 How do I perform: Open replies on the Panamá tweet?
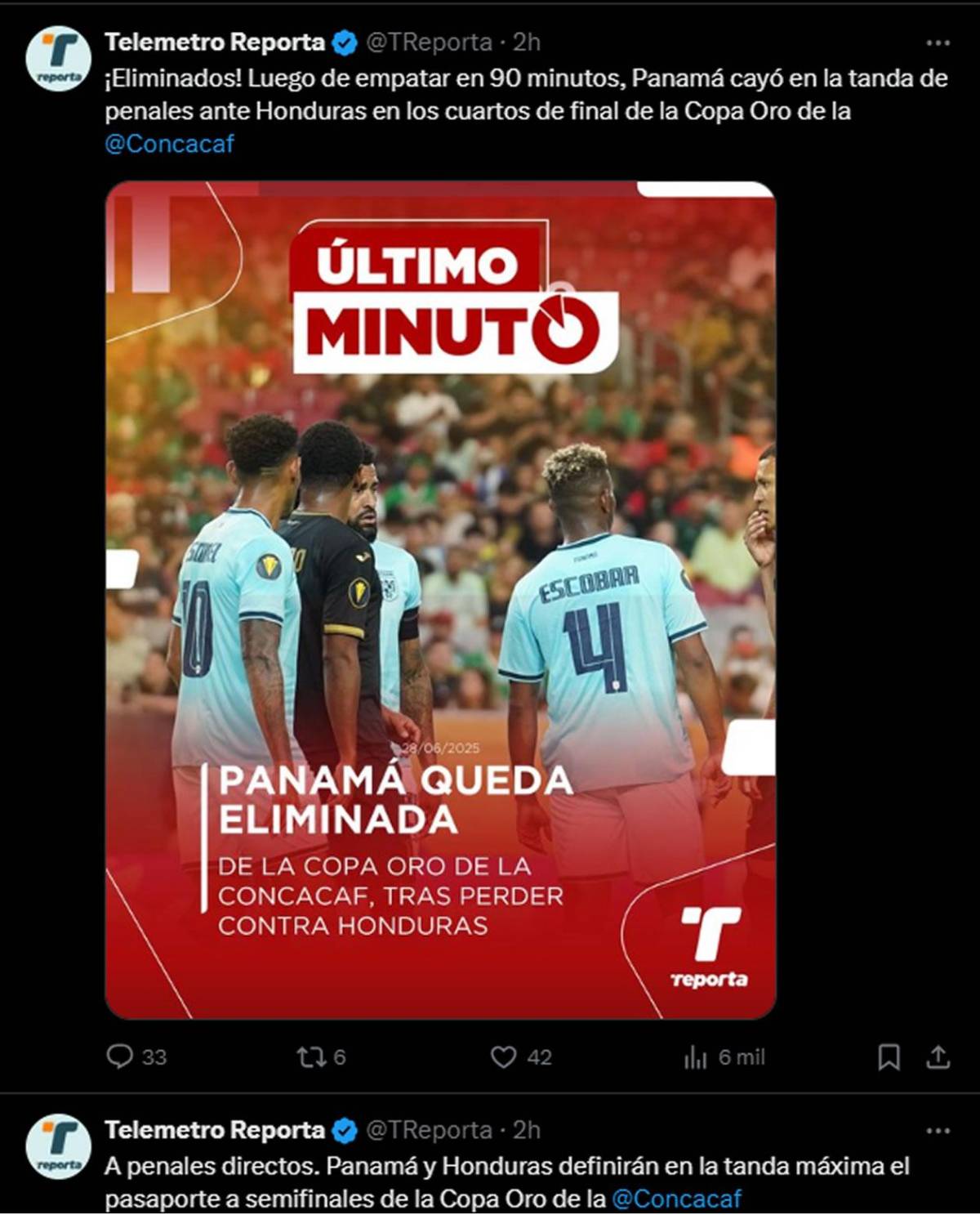121,1057
